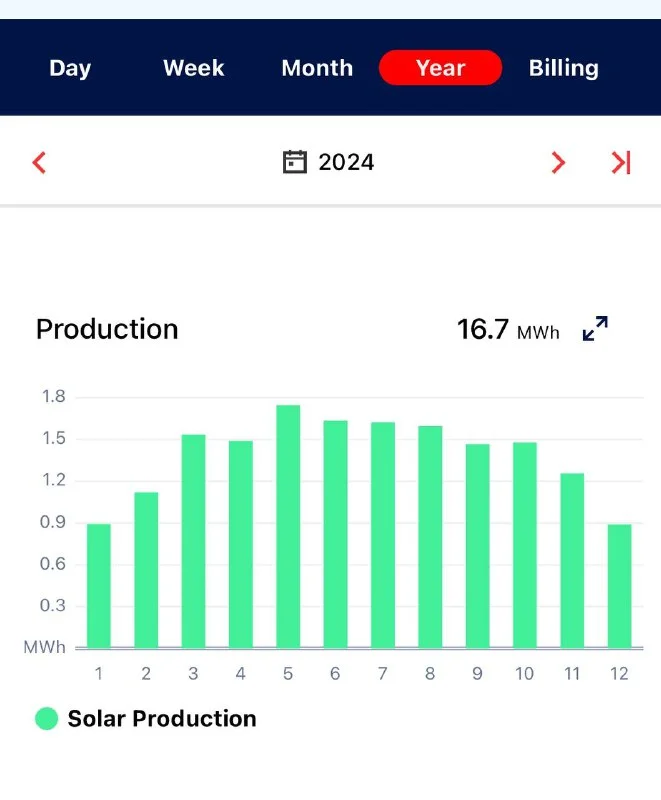The image size is (661, 800).
Task: Switch to the Day view tab
Action: click(x=70, y=68)
